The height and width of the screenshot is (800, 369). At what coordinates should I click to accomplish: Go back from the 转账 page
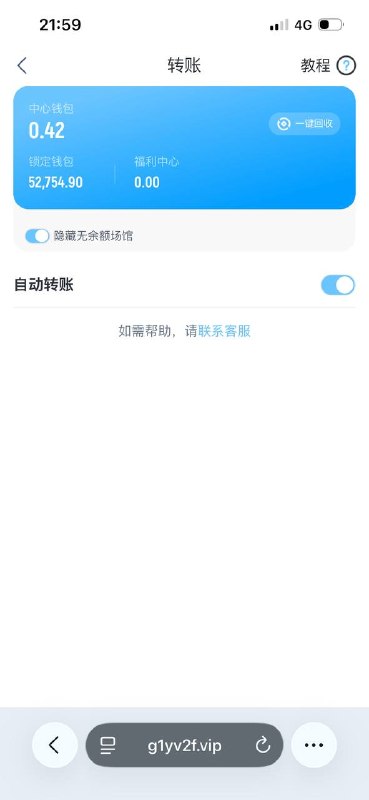click(21, 66)
